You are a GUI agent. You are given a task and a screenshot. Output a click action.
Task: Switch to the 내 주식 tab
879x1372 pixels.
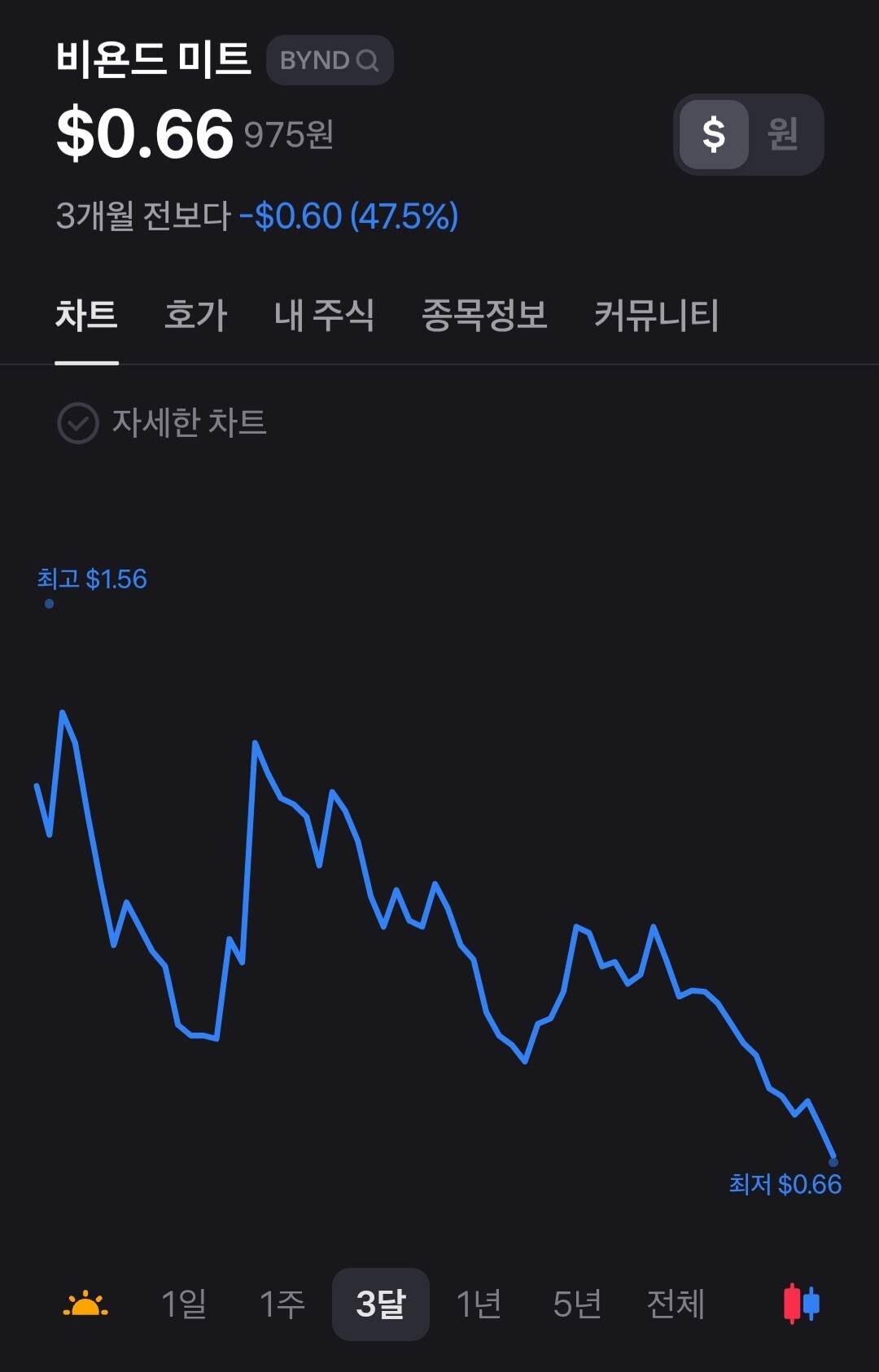(x=324, y=316)
